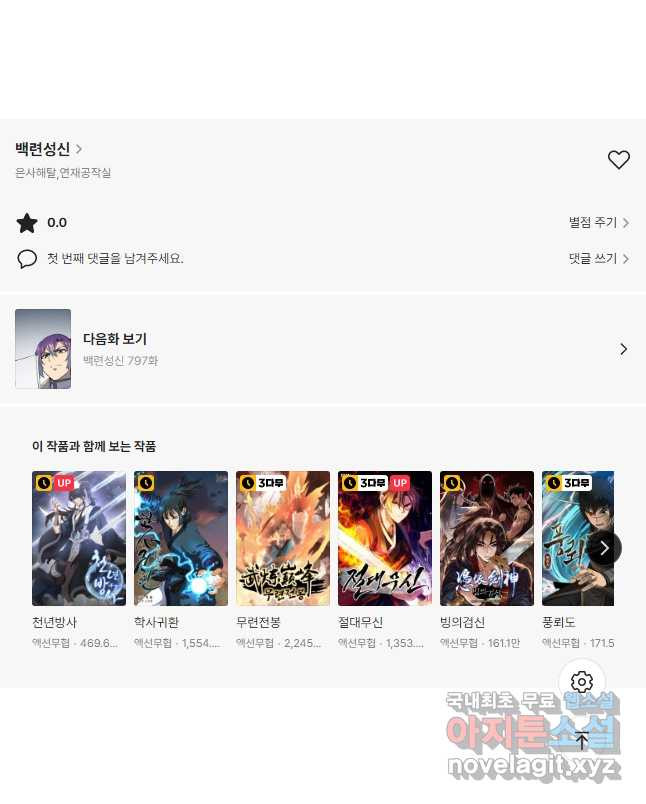
Task: Open the 천년방사 recommended title
Action: click(x=79, y=539)
